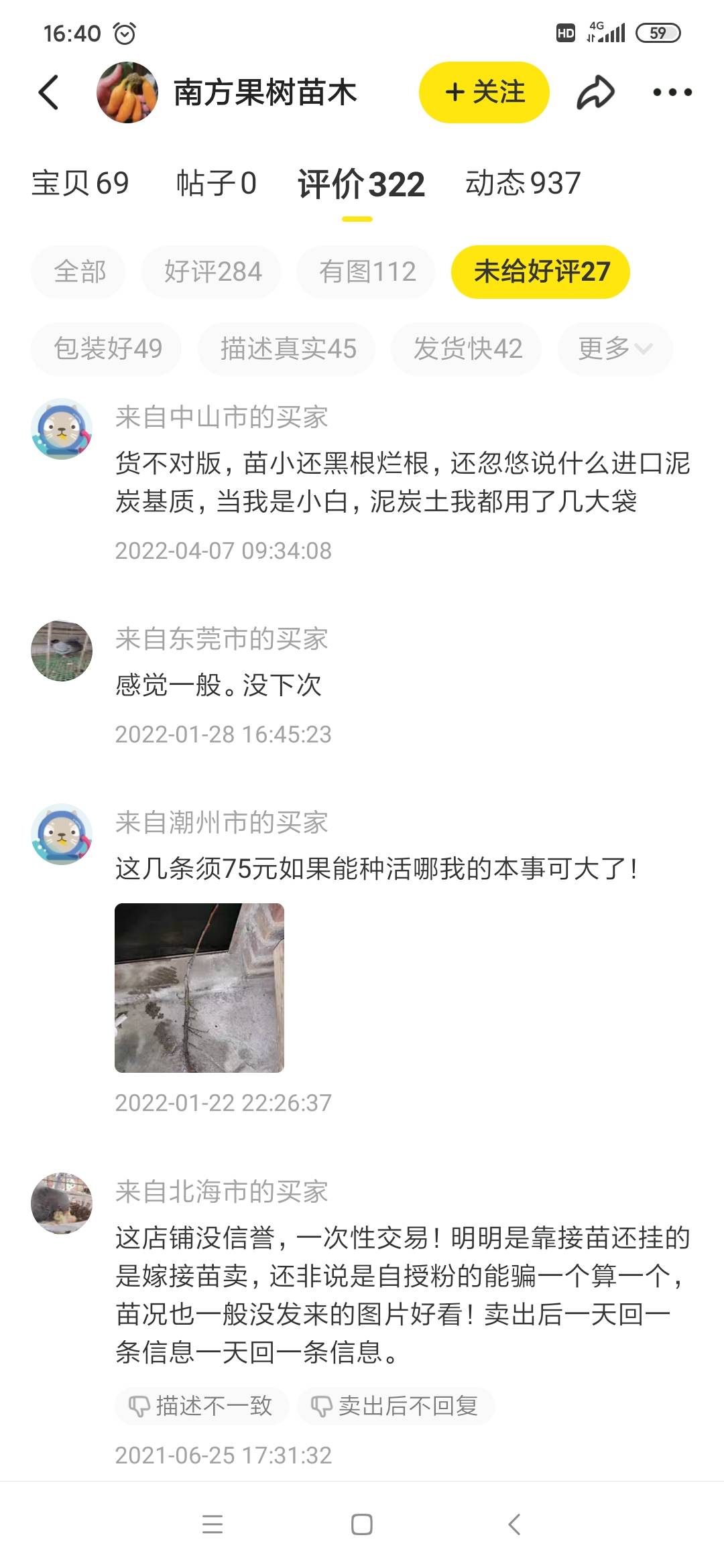
Task: Show reviews with photos 有图112
Action: pyautogui.click(x=367, y=271)
